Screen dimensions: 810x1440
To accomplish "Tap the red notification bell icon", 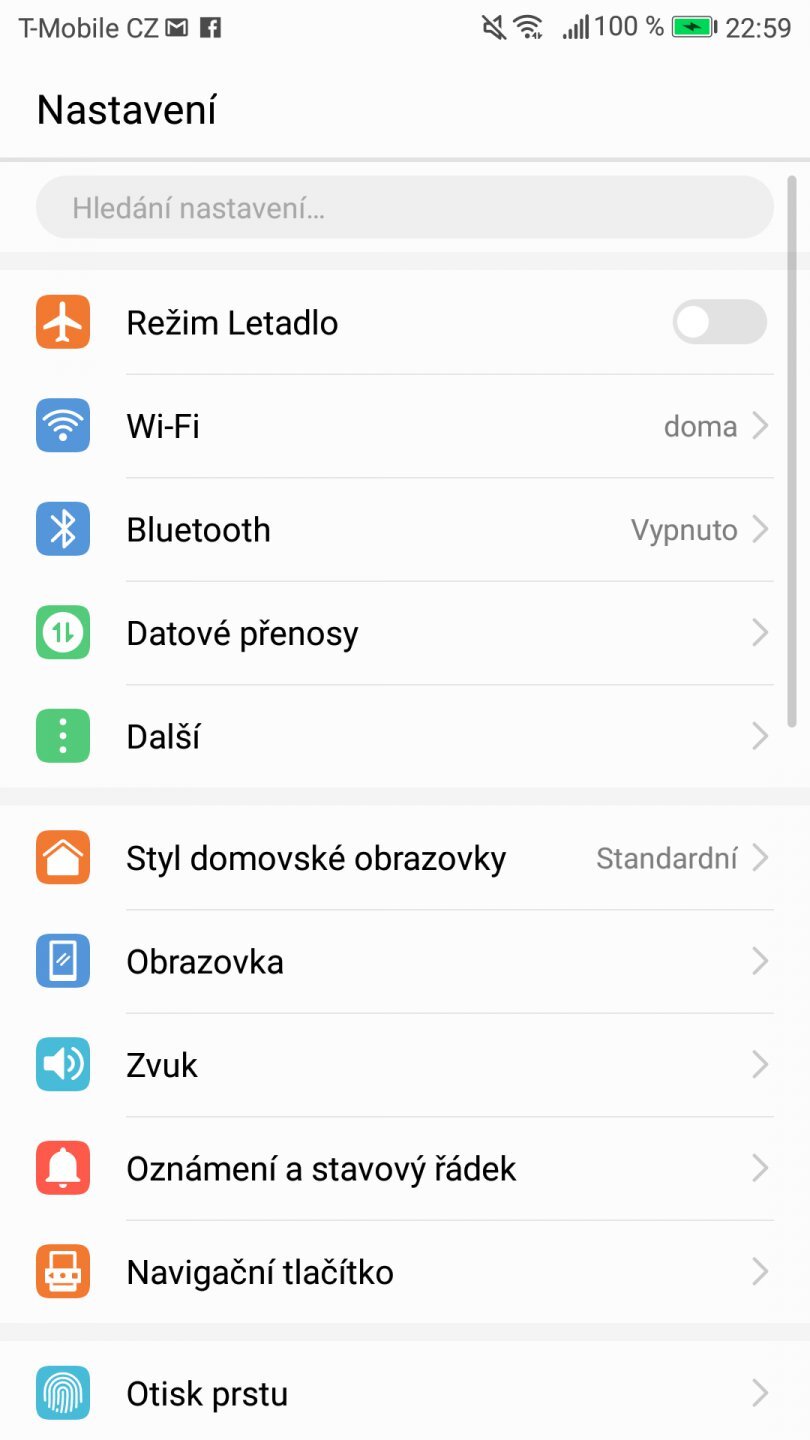I will tap(62, 1168).
